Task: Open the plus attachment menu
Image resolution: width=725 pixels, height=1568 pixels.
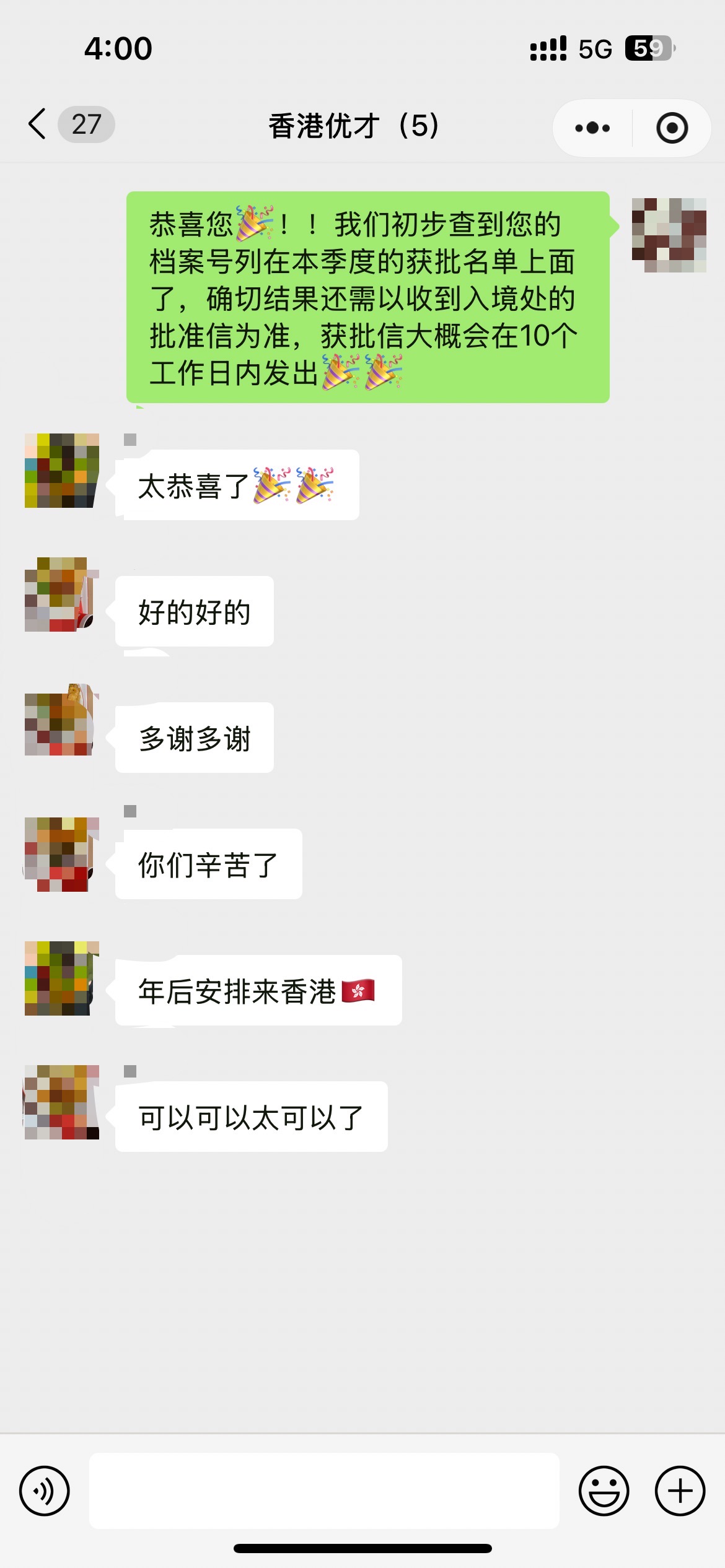Action: (x=679, y=1491)
